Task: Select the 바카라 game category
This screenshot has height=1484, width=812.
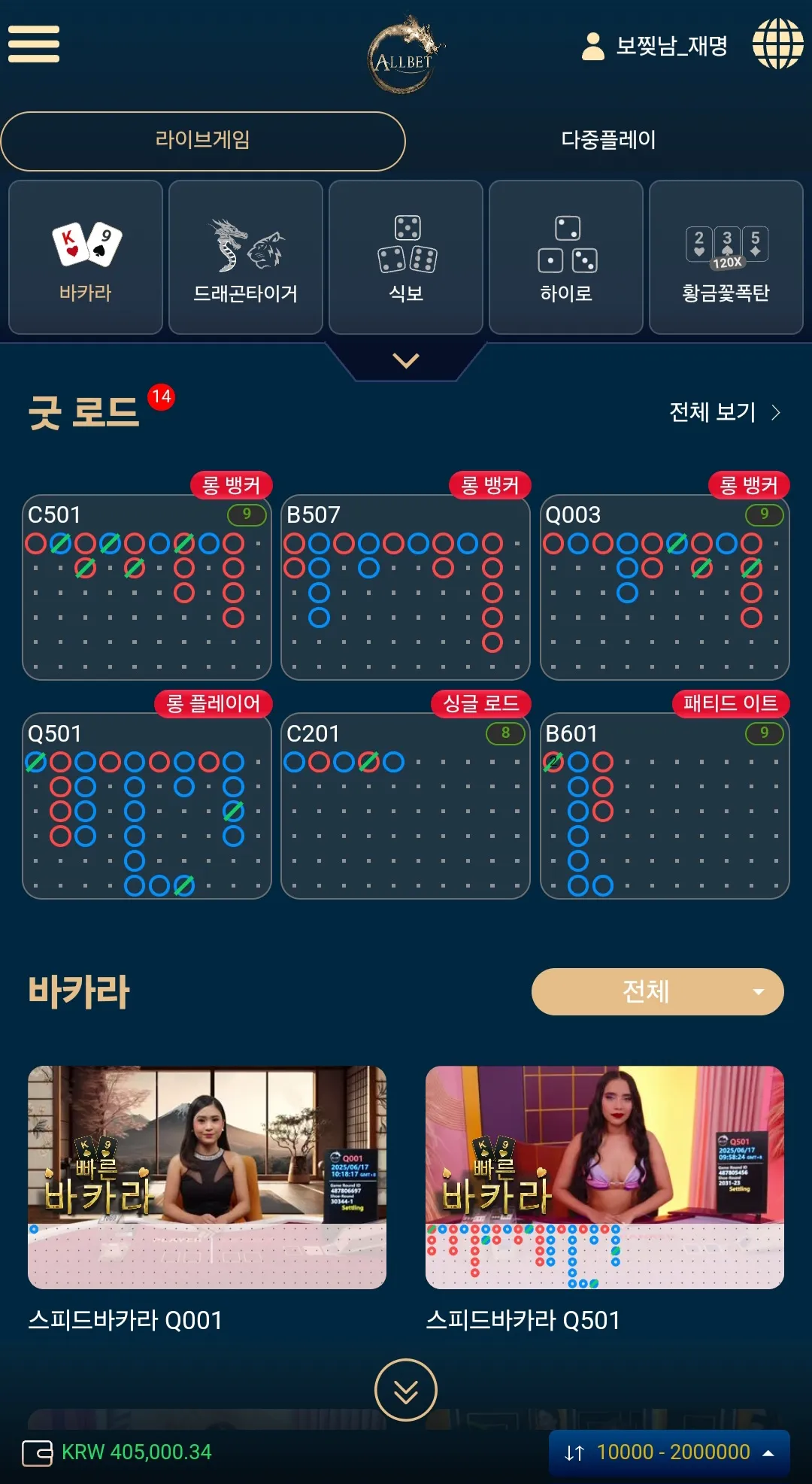Action: [86, 257]
